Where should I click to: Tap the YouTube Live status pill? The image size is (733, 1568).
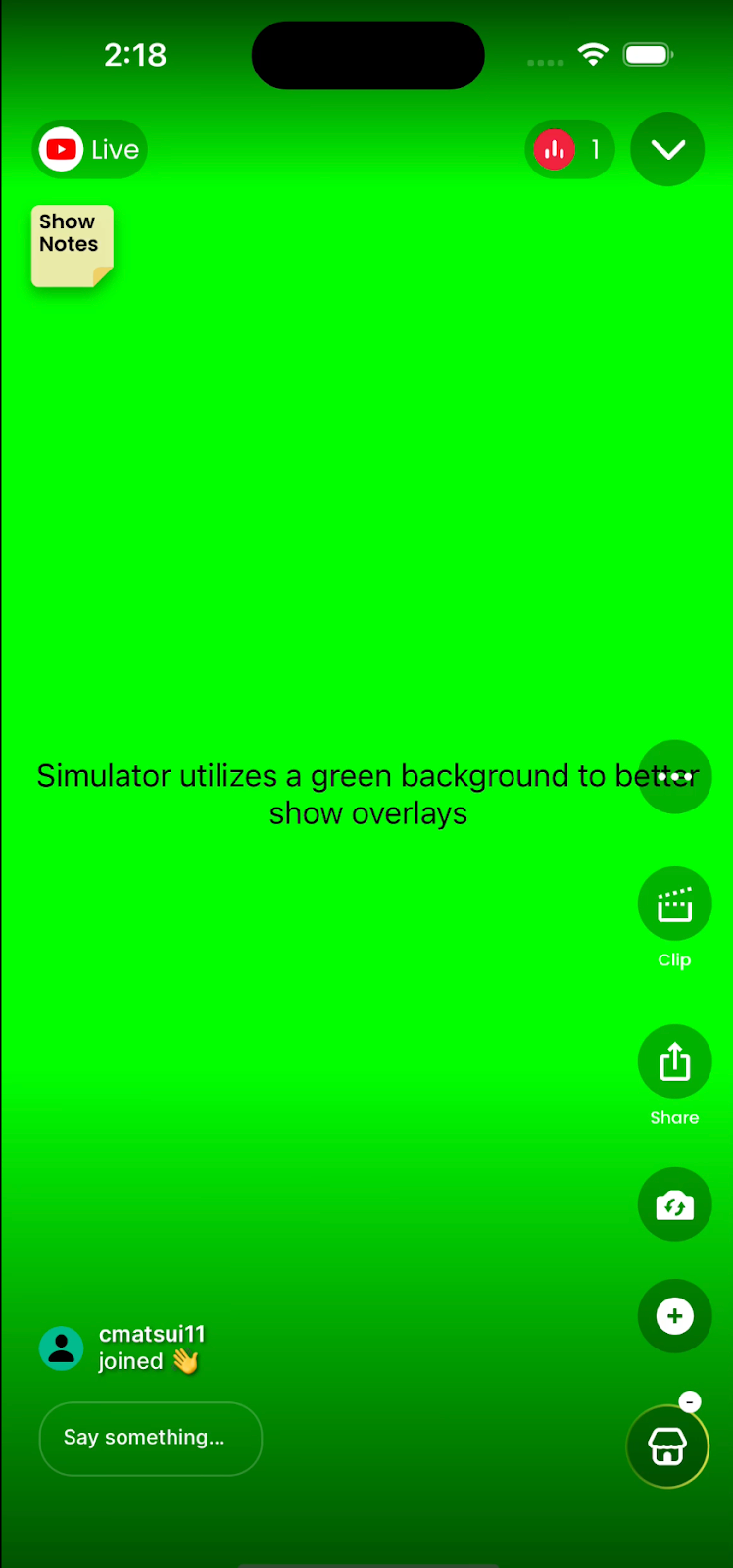tap(90, 150)
